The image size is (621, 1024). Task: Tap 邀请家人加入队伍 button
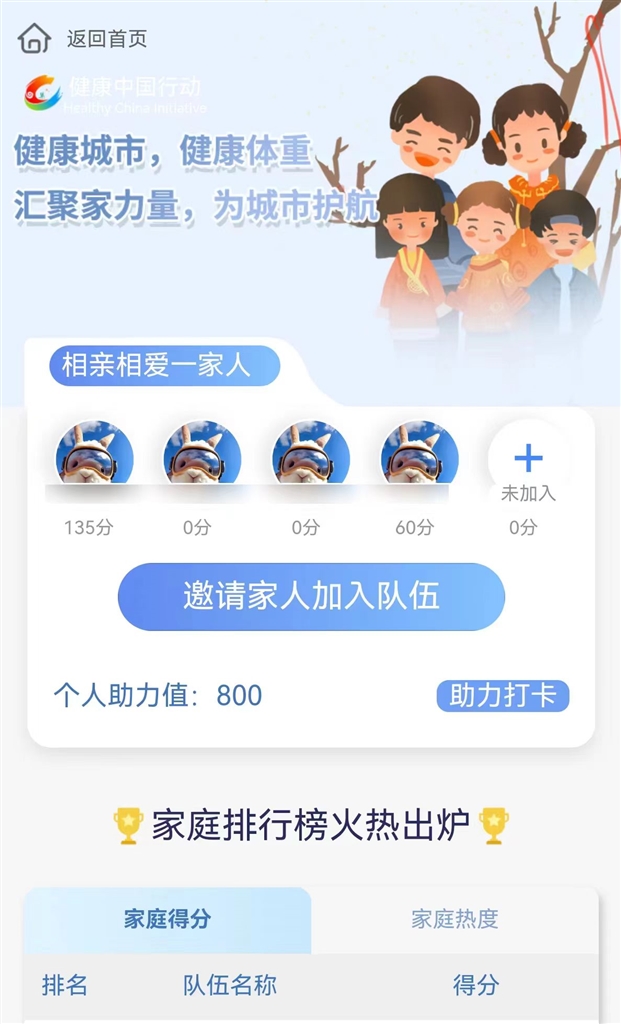point(311,597)
